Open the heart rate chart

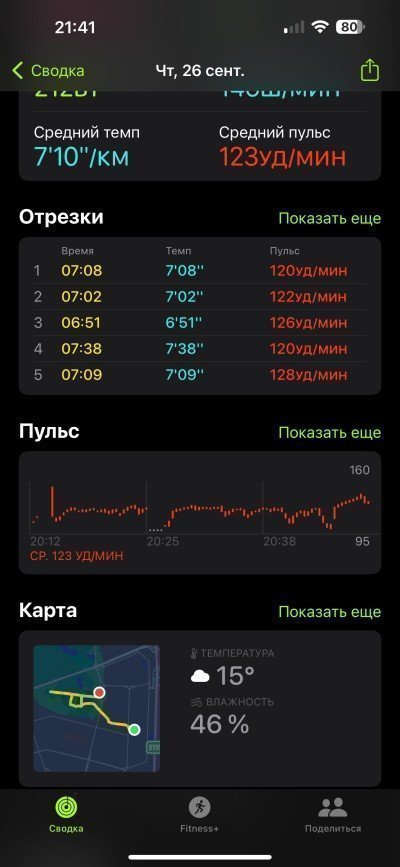pyautogui.click(x=200, y=513)
